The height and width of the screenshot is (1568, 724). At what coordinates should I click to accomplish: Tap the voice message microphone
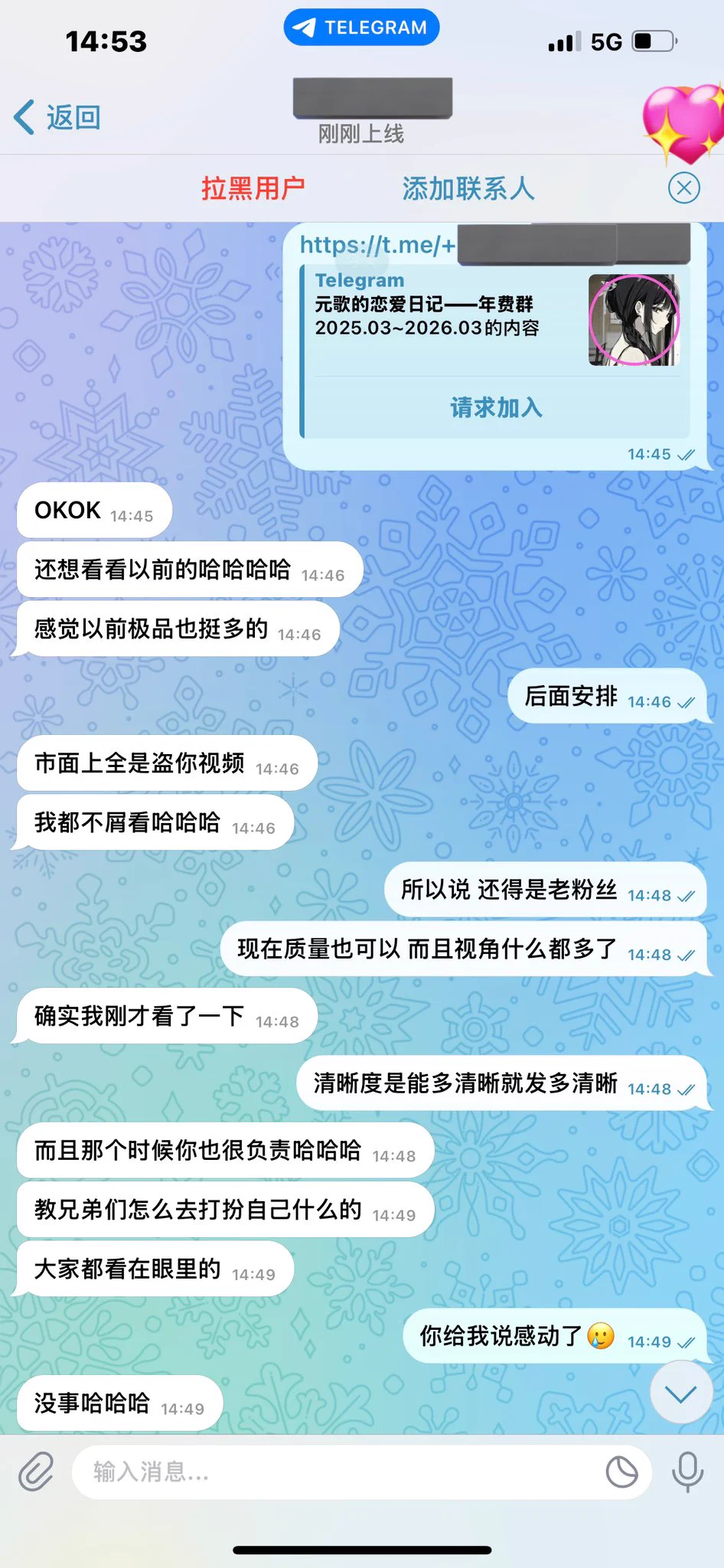click(x=687, y=1472)
